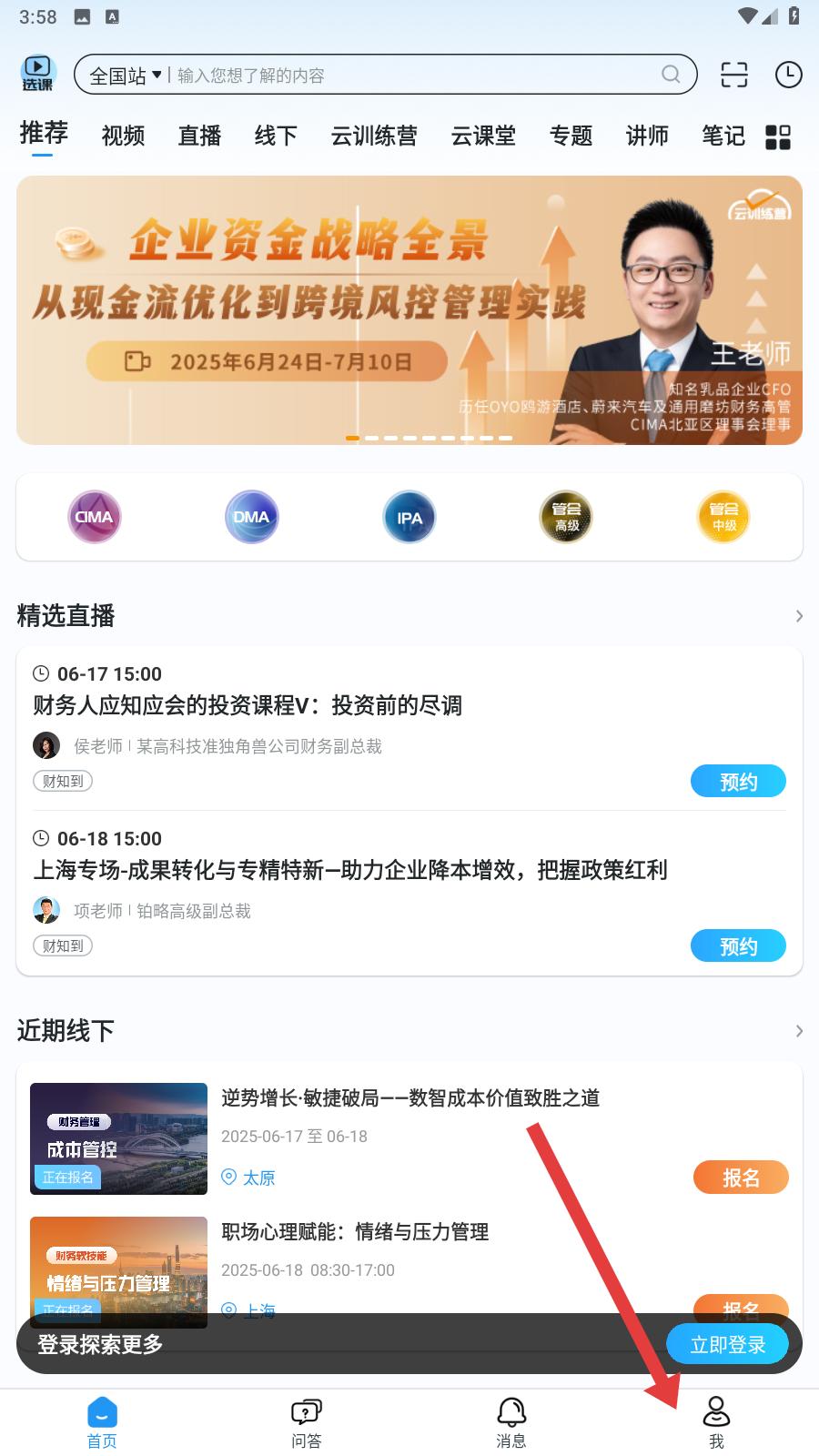Open the history clock icon
The image size is (819, 1456).
pos(788,75)
